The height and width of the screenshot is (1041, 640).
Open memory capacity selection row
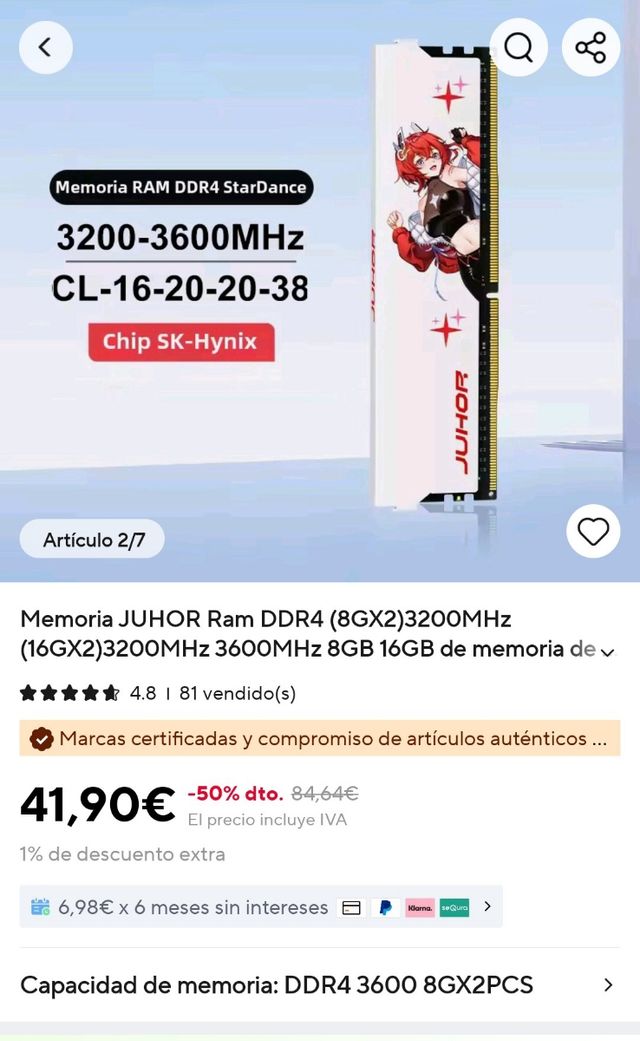(318, 985)
